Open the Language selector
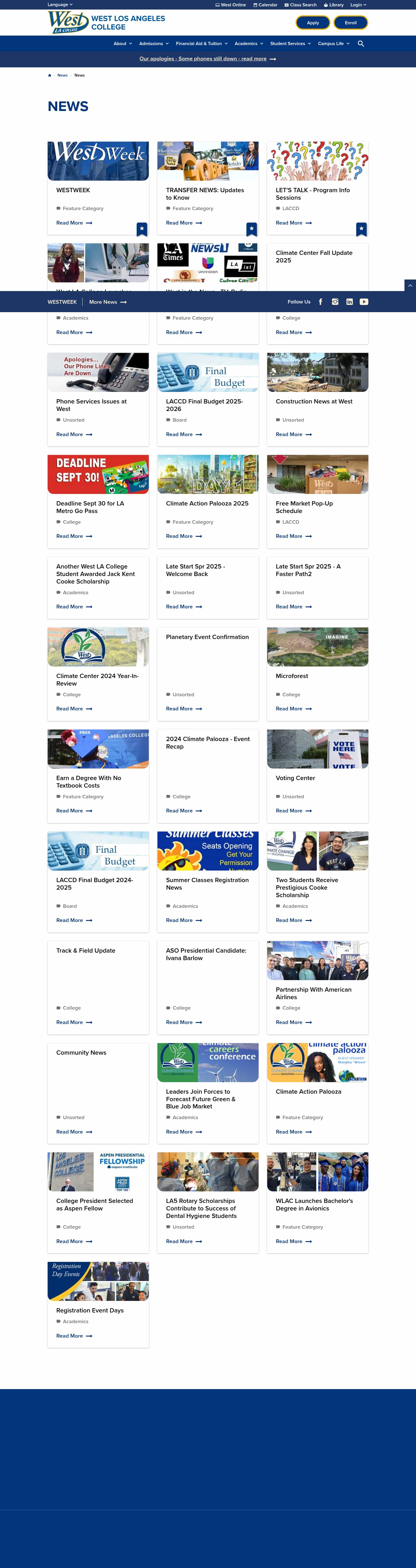The height and width of the screenshot is (1568, 416). 59,5
